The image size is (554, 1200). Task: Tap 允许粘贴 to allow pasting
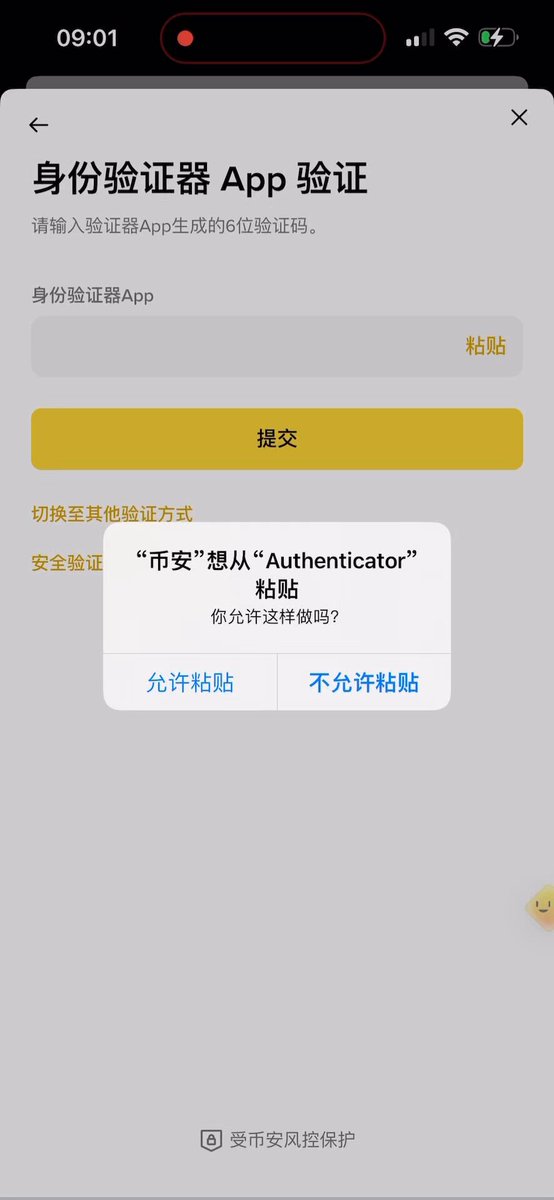(190, 683)
